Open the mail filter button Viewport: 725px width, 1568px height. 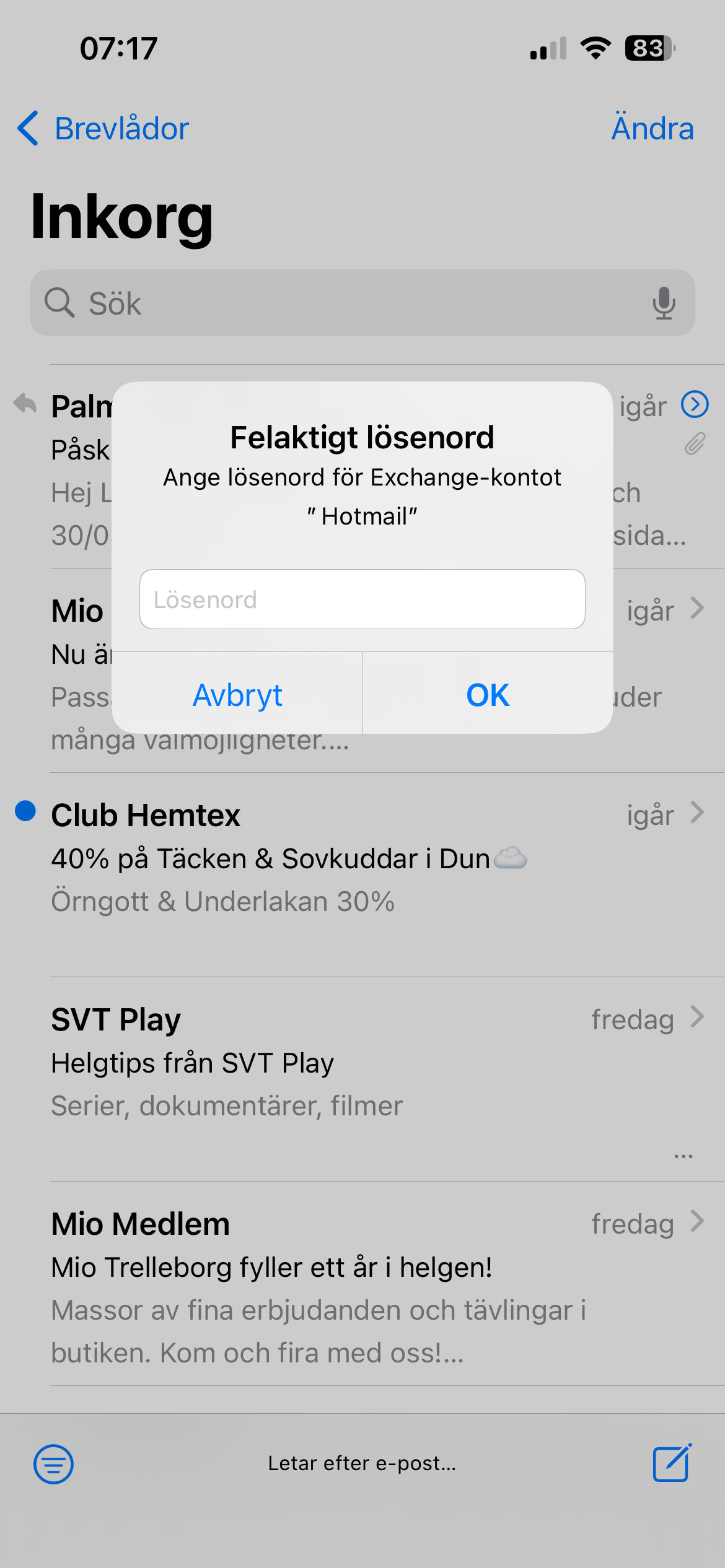tap(53, 1464)
